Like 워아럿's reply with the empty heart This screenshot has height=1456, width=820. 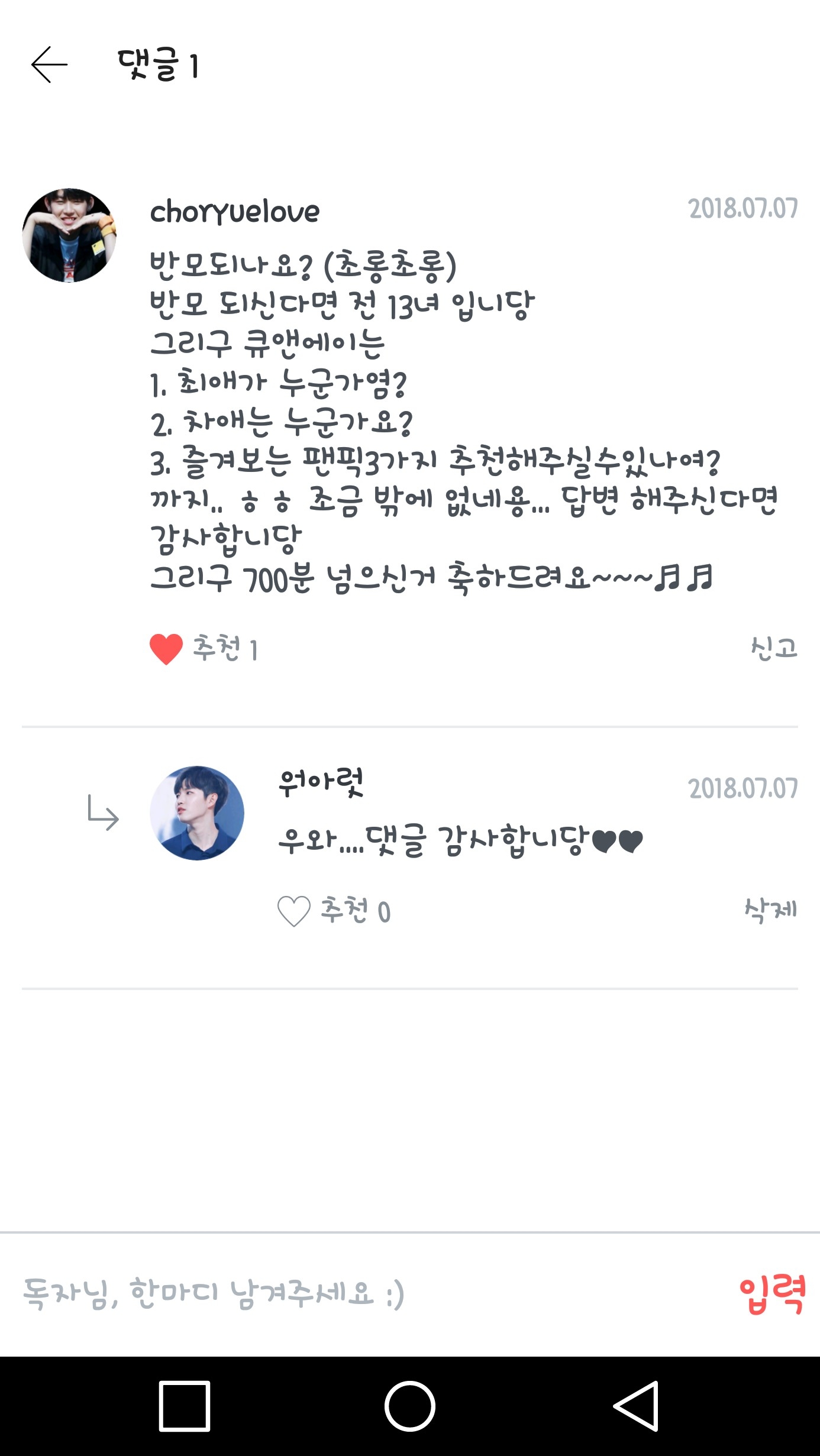pos(294,911)
